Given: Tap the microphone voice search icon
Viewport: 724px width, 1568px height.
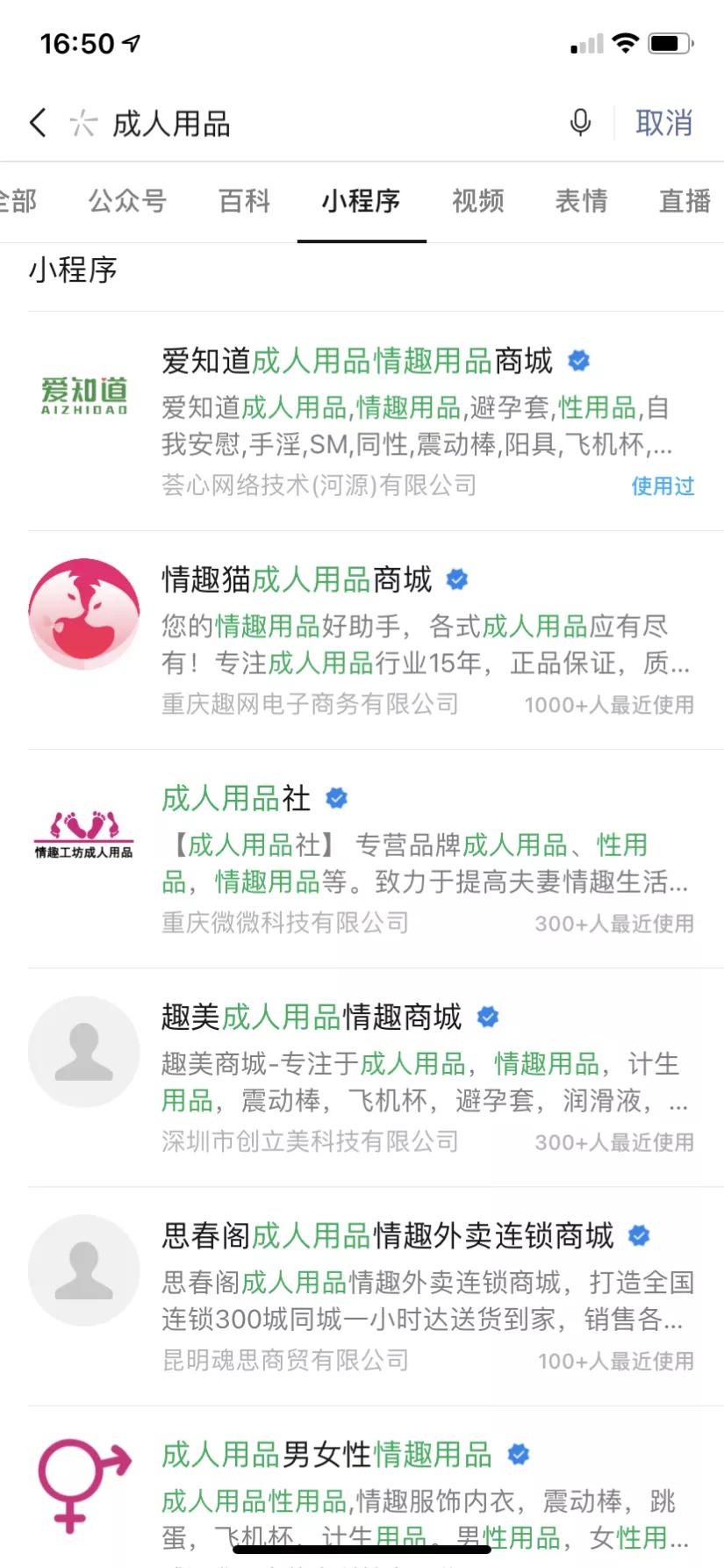Looking at the screenshot, I should pyautogui.click(x=580, y=124).
